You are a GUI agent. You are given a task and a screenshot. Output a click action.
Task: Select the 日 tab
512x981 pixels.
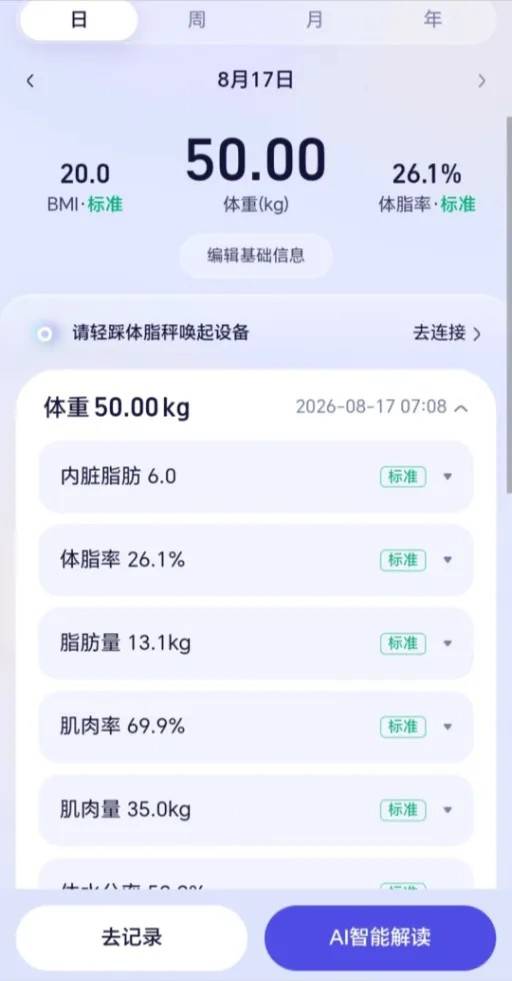coord(79,20)
